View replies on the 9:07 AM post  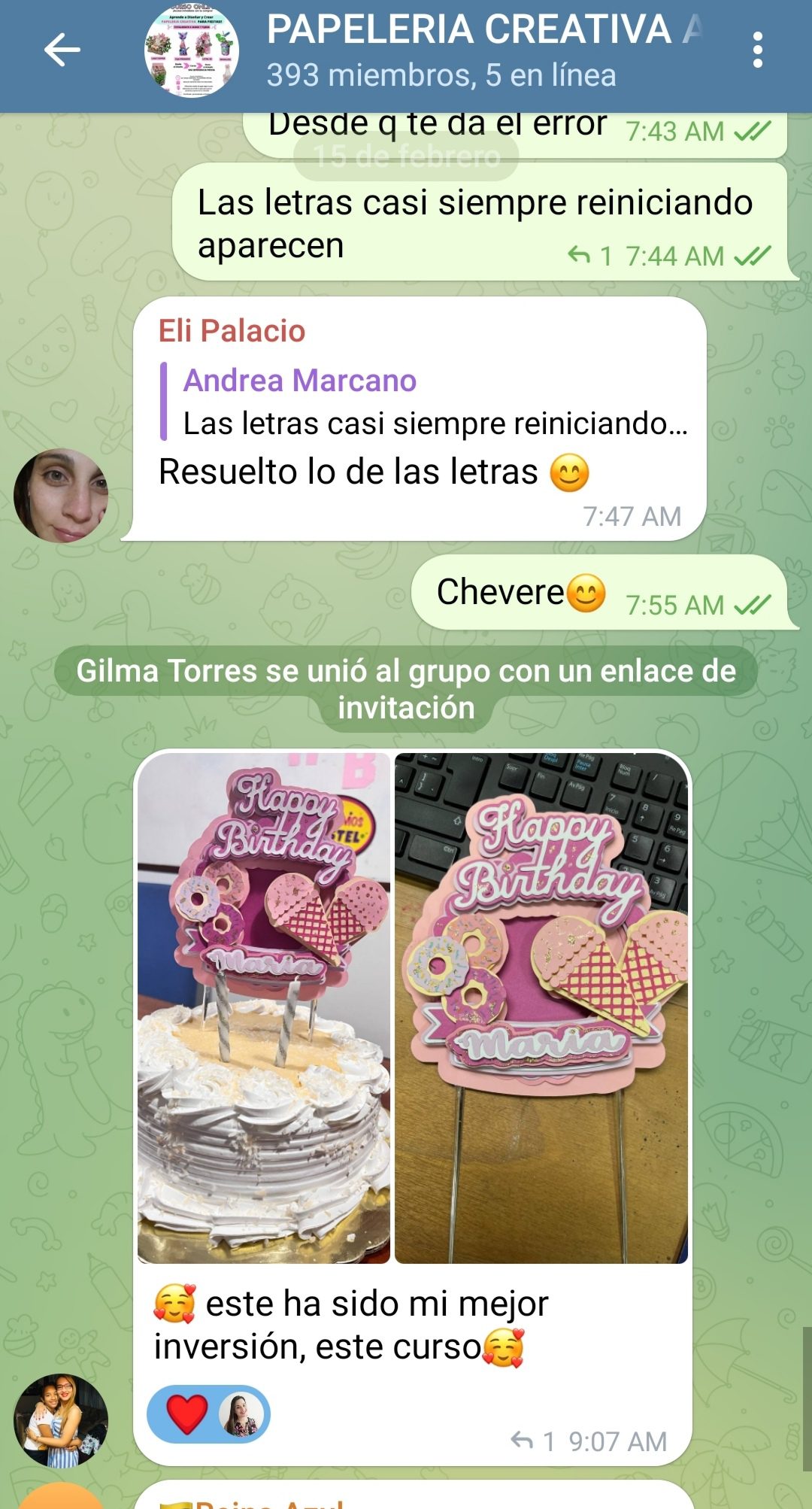[532, 1441]
